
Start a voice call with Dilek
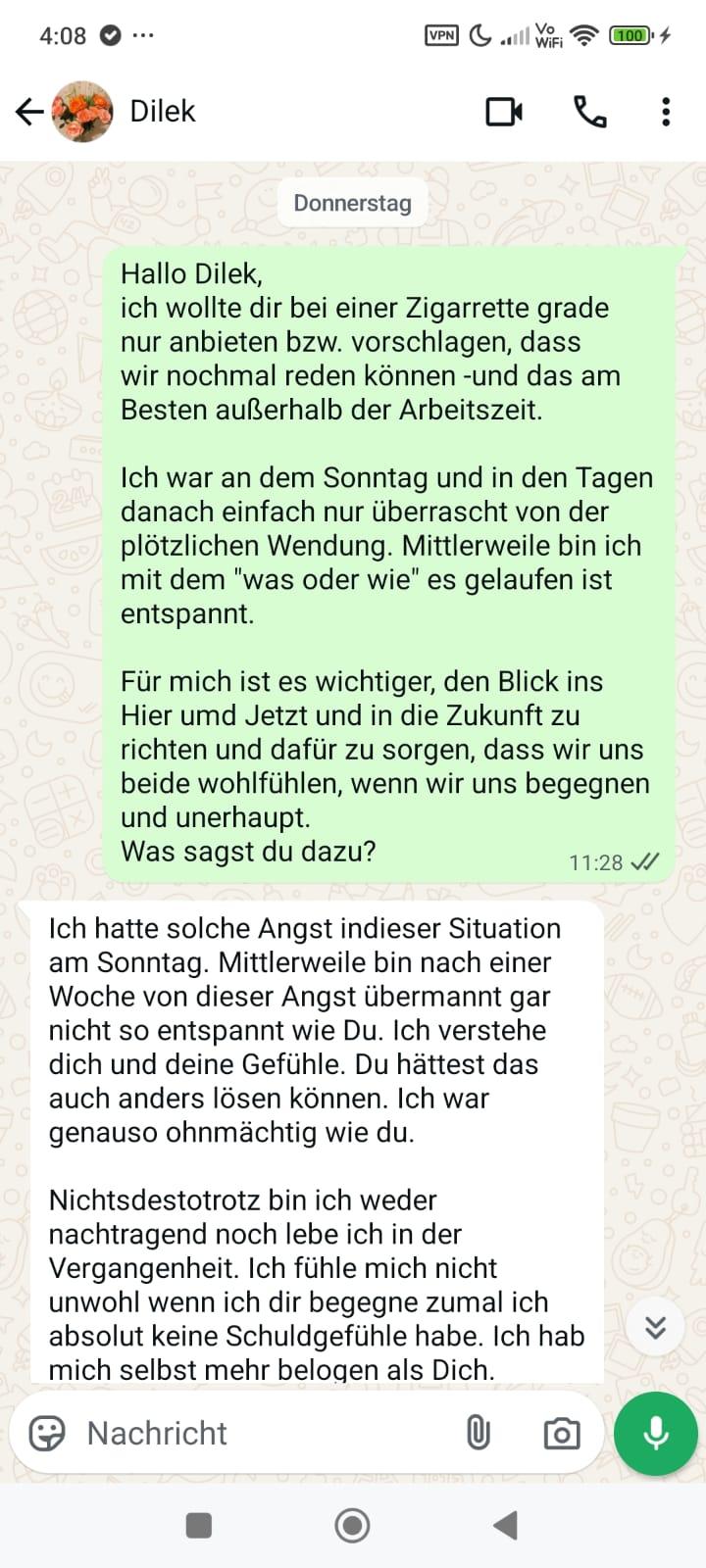coord(589,112)
